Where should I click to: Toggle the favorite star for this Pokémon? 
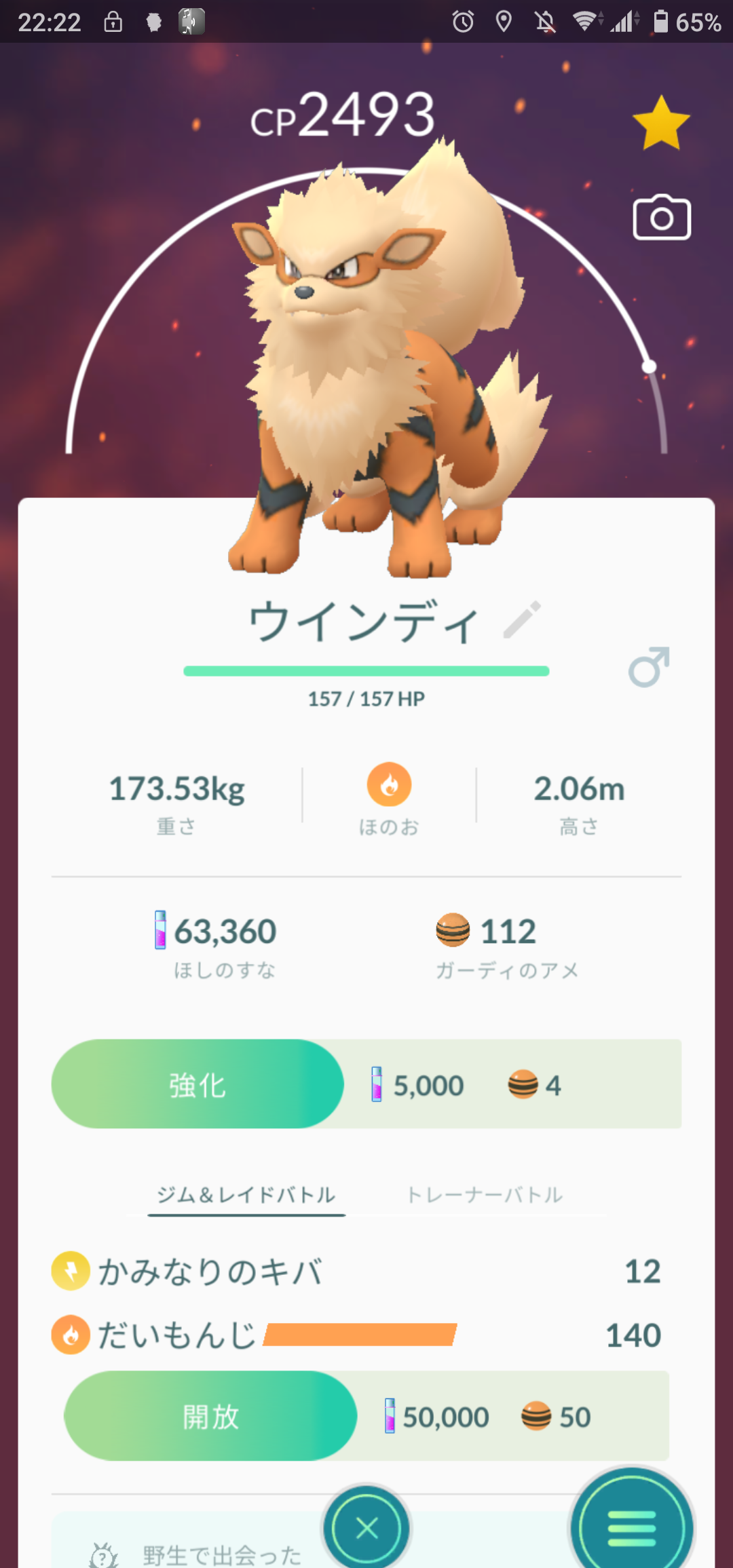[661, 123]
